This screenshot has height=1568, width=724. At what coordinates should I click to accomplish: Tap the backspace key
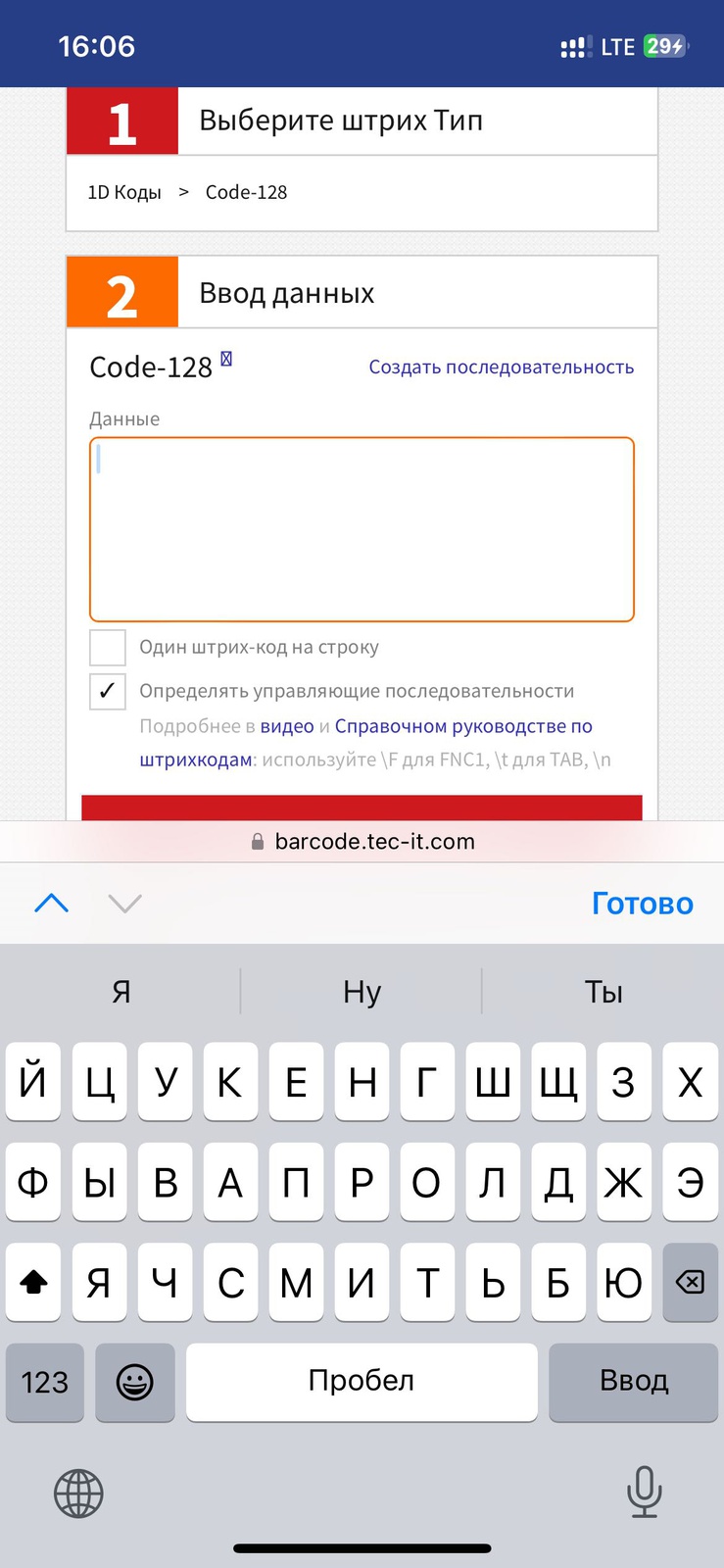690,1282
